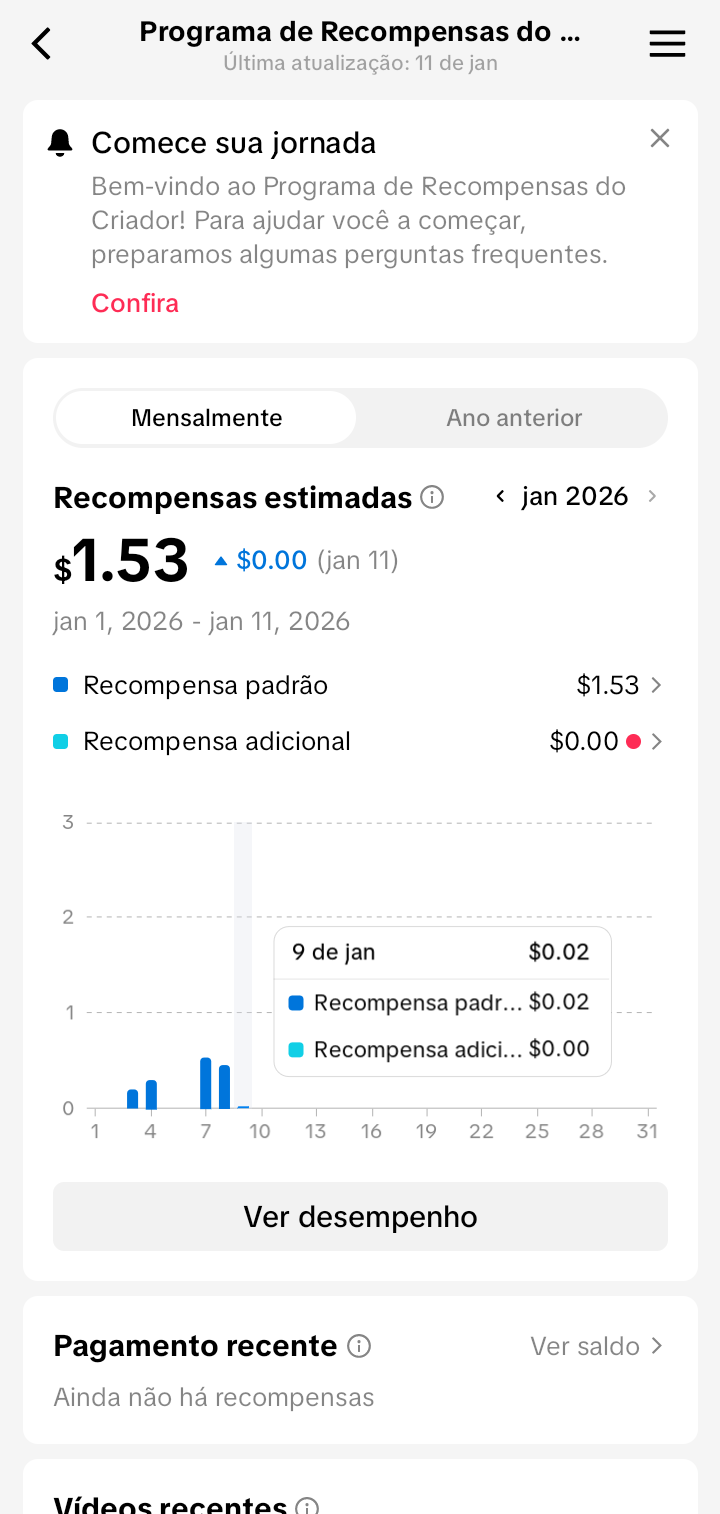
Task: Show info about Pagamento recente
Action: point(359,1347)
